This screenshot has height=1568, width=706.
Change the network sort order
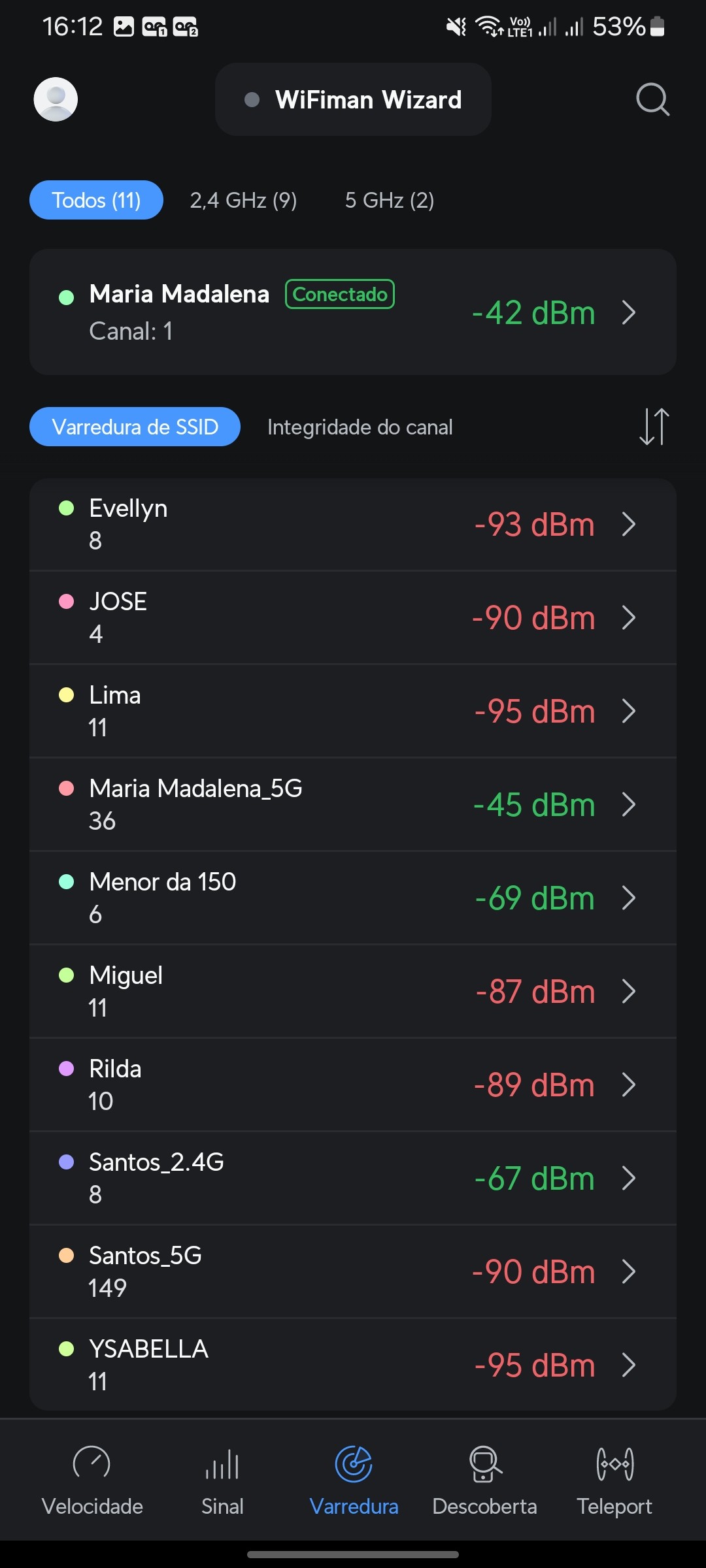pos(654,427)
